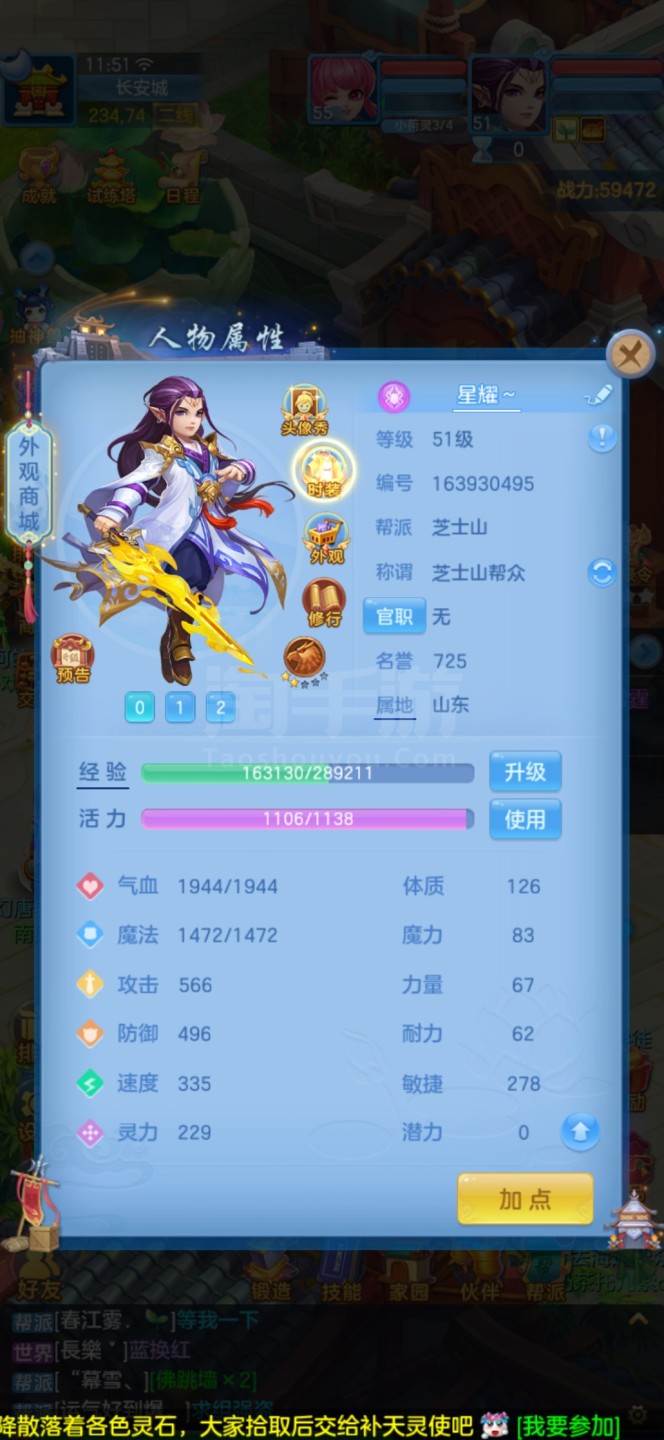Tap the up arrow next to 潜力
Screen dimensions: 664x1440
(x=580, y=1132)
